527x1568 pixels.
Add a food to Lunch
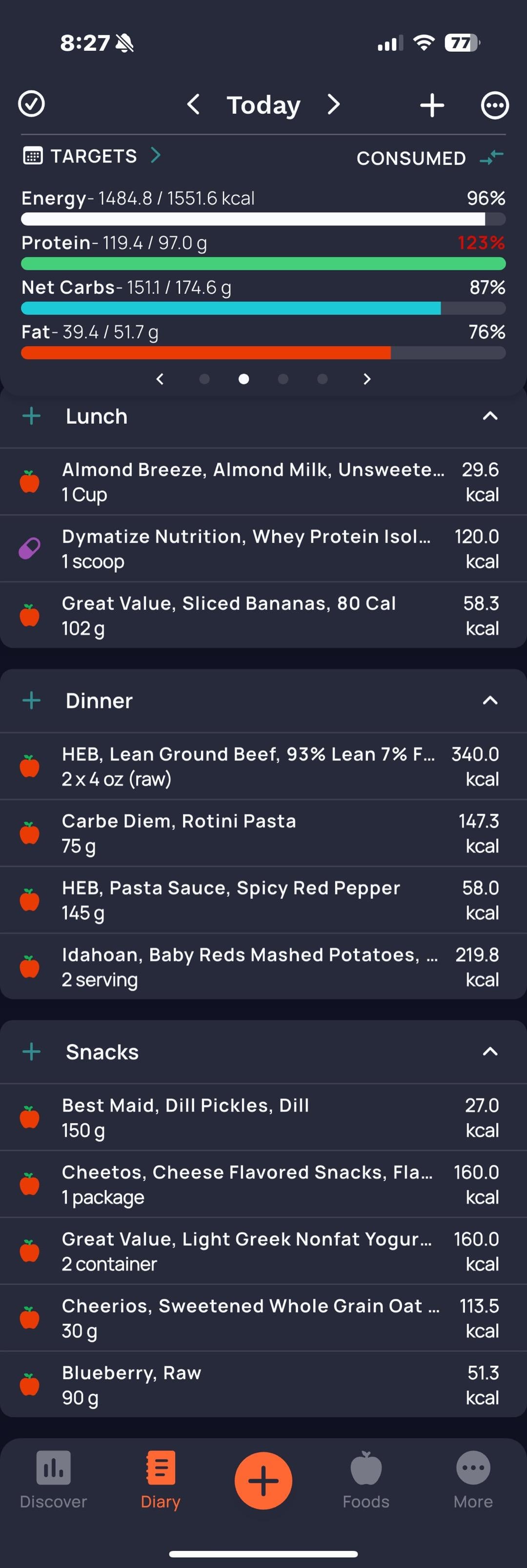(32, 416)
